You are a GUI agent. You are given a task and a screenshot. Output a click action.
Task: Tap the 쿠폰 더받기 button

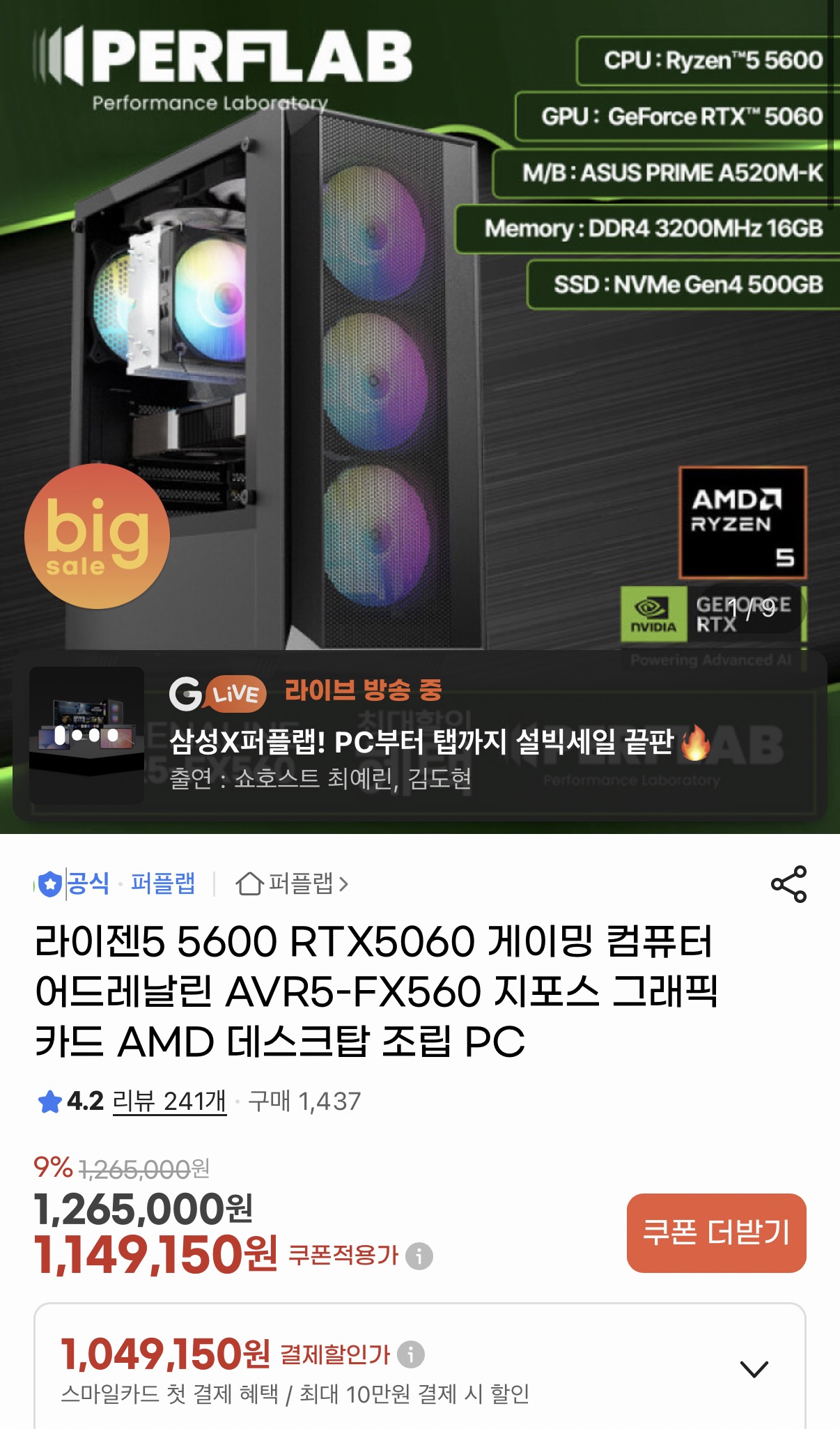tap(716, 1233)
